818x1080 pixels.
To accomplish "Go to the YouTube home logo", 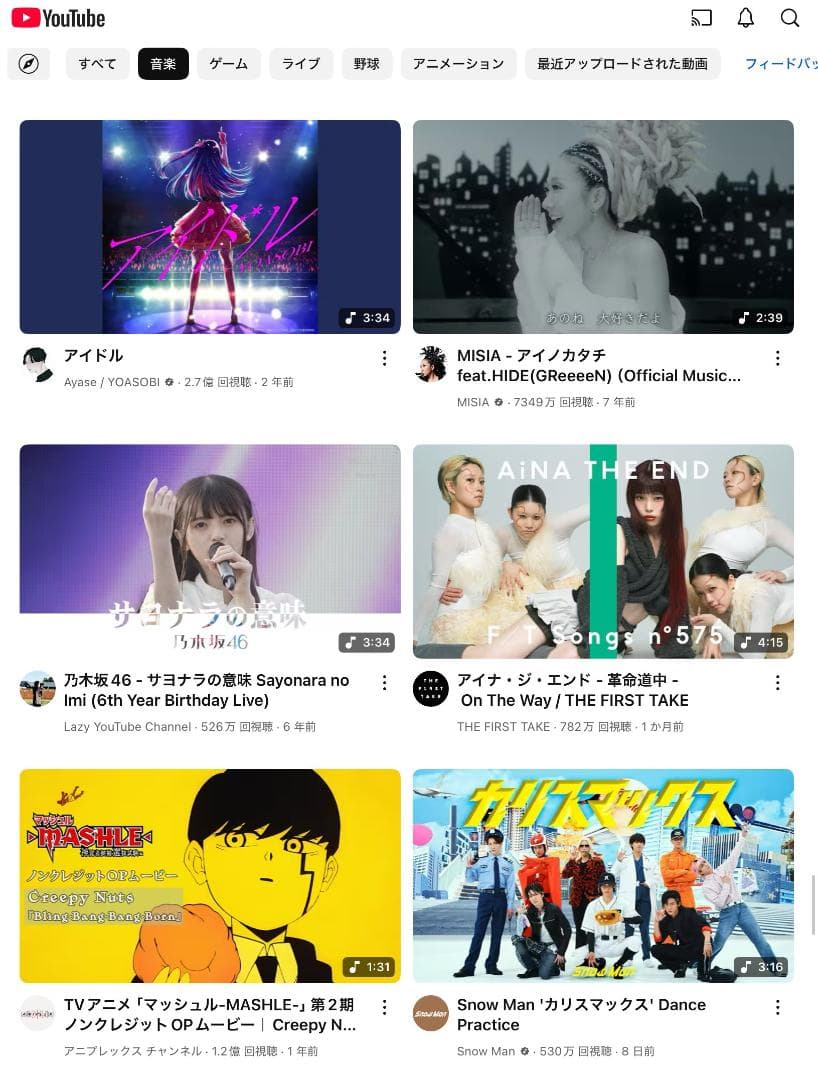I will (x=58, y=18).
